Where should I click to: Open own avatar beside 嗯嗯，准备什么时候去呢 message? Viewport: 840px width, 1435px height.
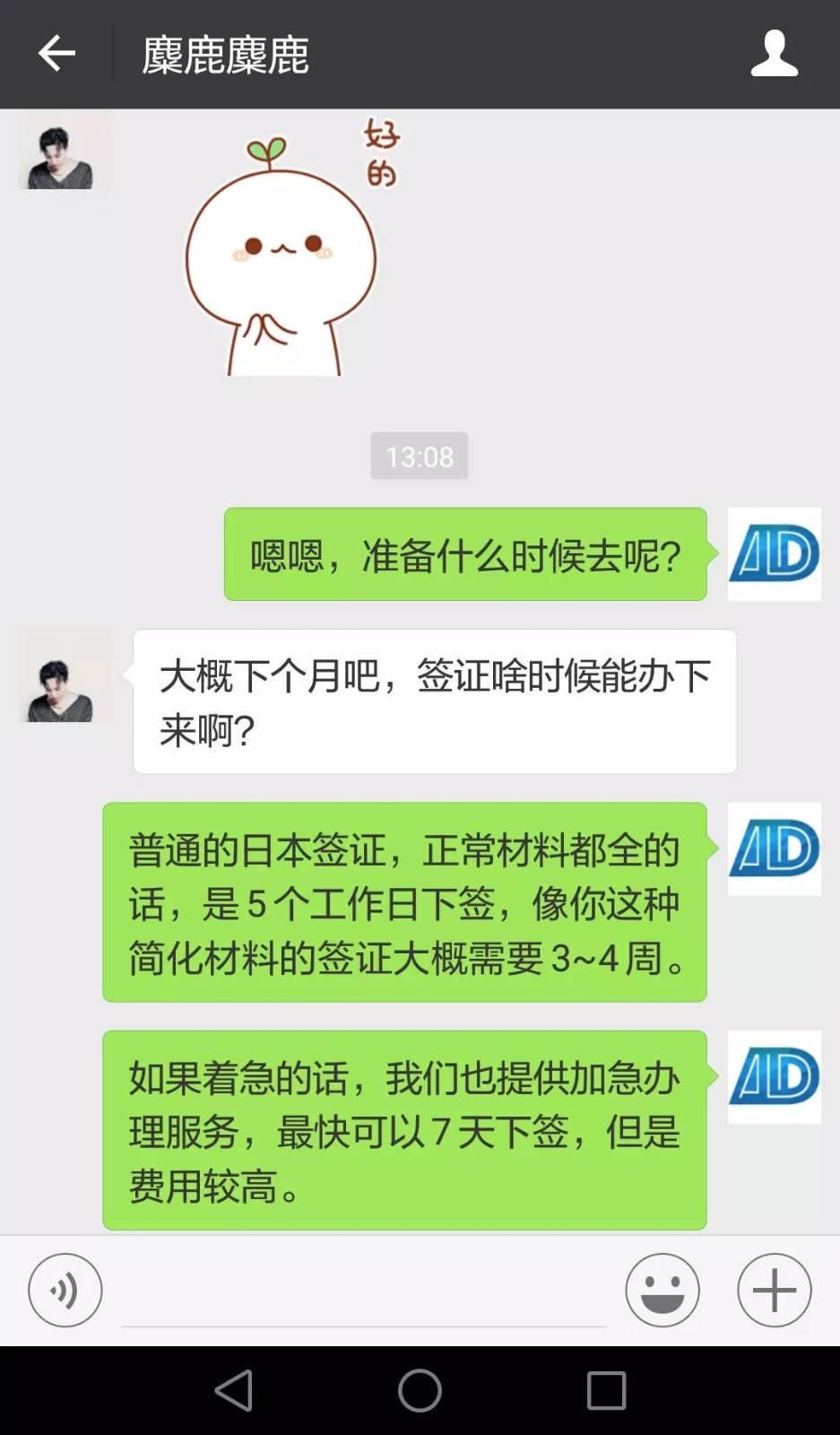tap(774, 554)
